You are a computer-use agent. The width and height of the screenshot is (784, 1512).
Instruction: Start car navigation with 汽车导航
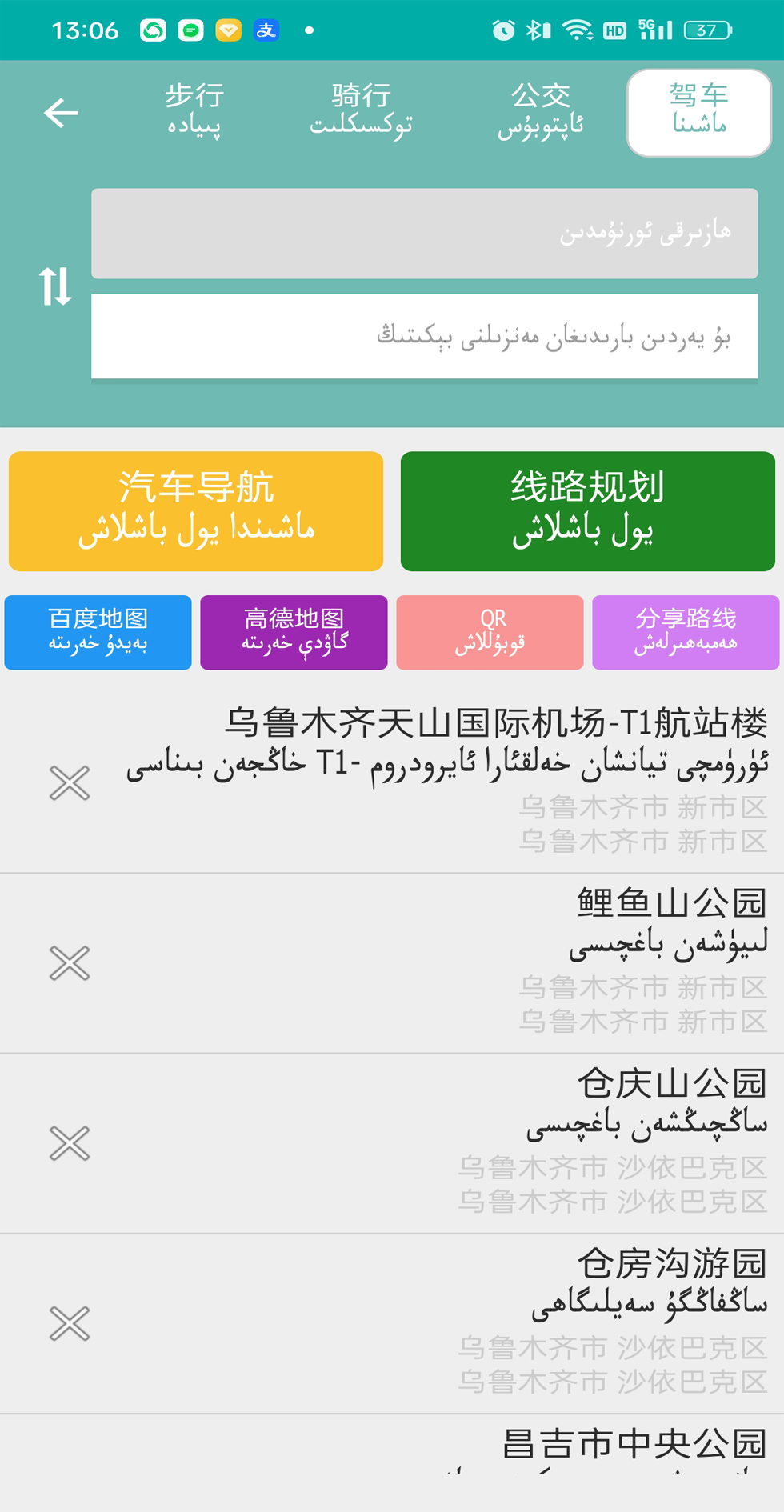point(195,510)
